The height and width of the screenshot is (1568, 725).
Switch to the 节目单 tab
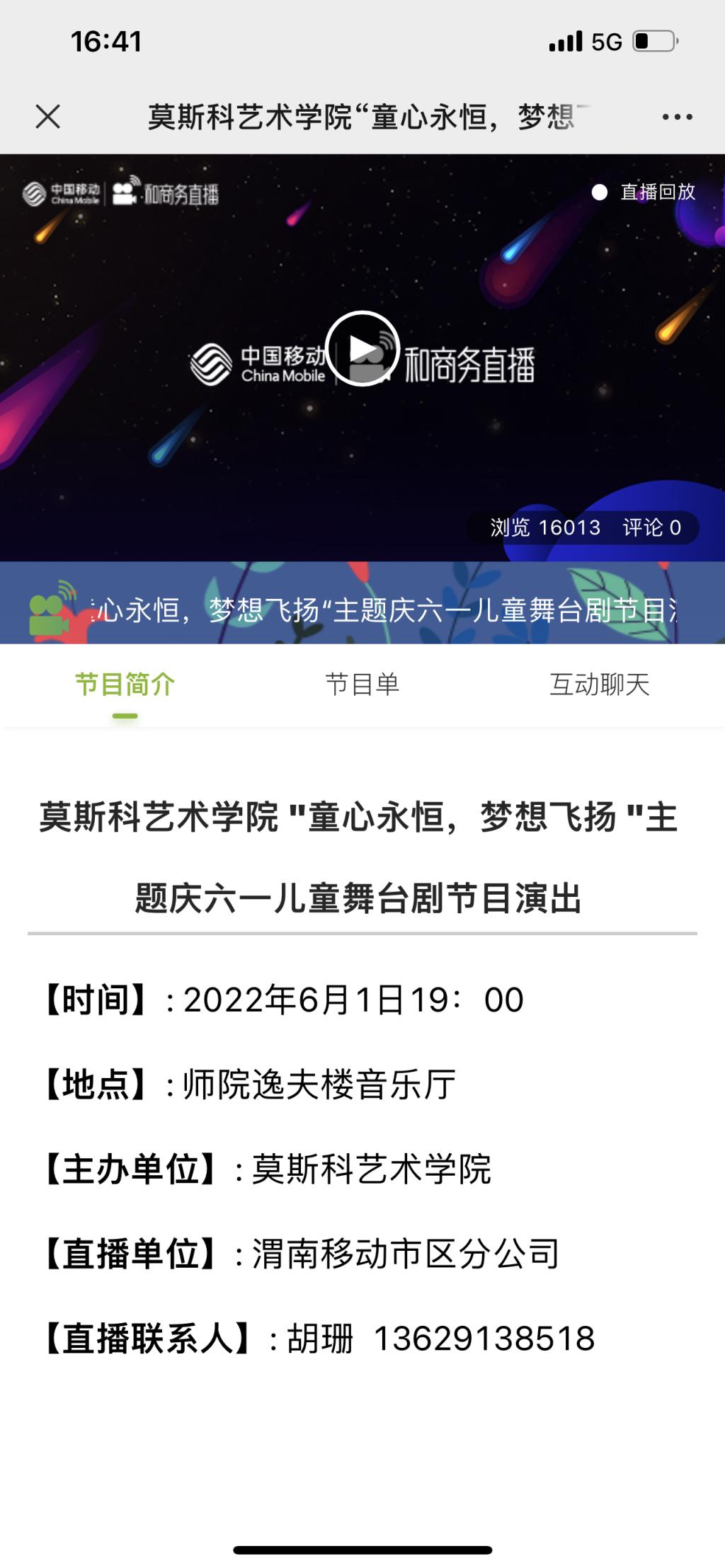pos(362,685)
